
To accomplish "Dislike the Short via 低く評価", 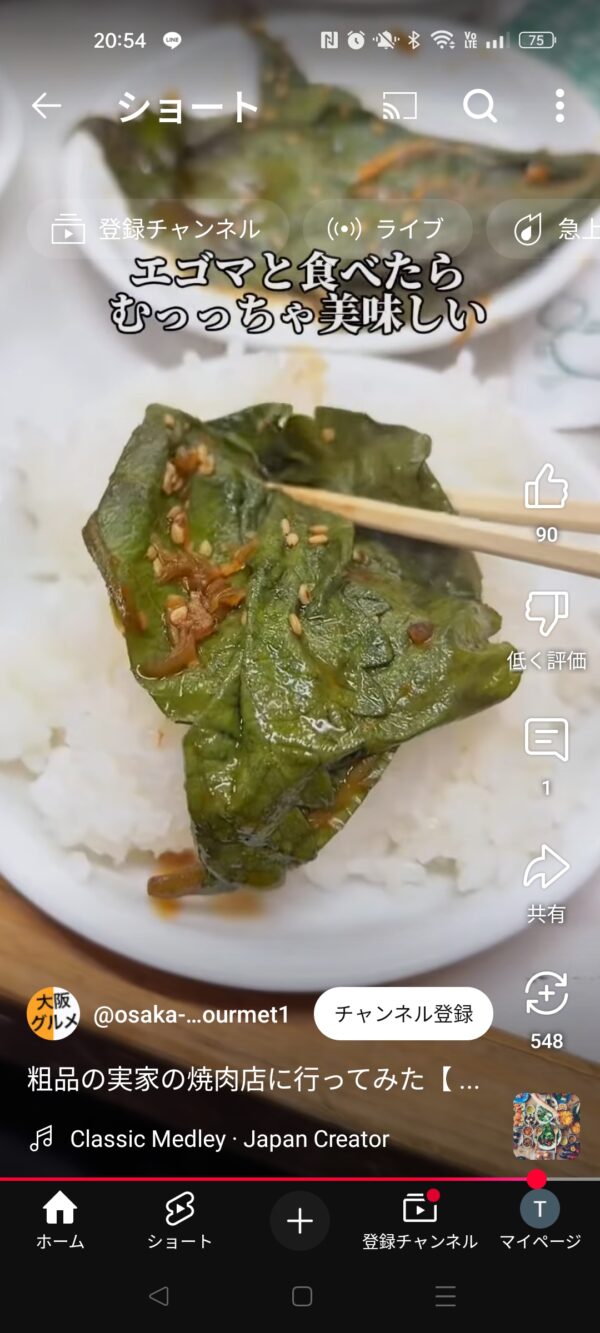I will click(546, 613).
